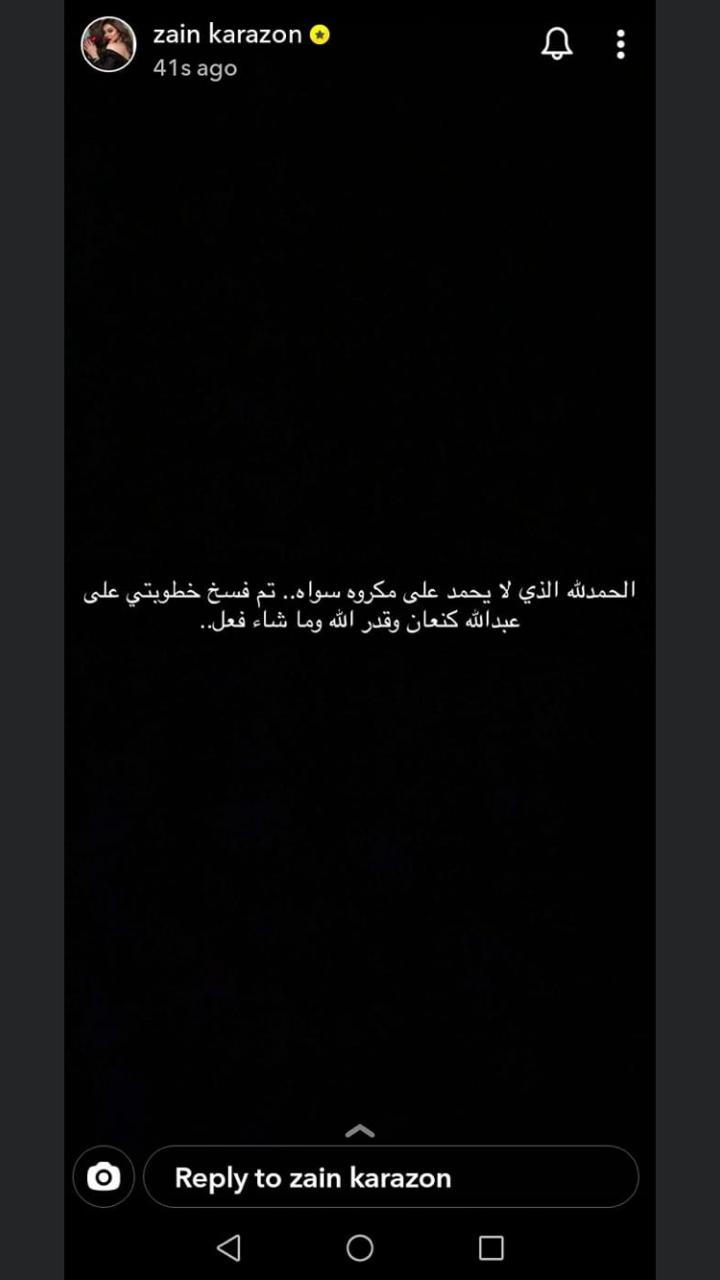720x1280 pixels.
Task: Tap the system home button
Action: (x=360, y=1247)
